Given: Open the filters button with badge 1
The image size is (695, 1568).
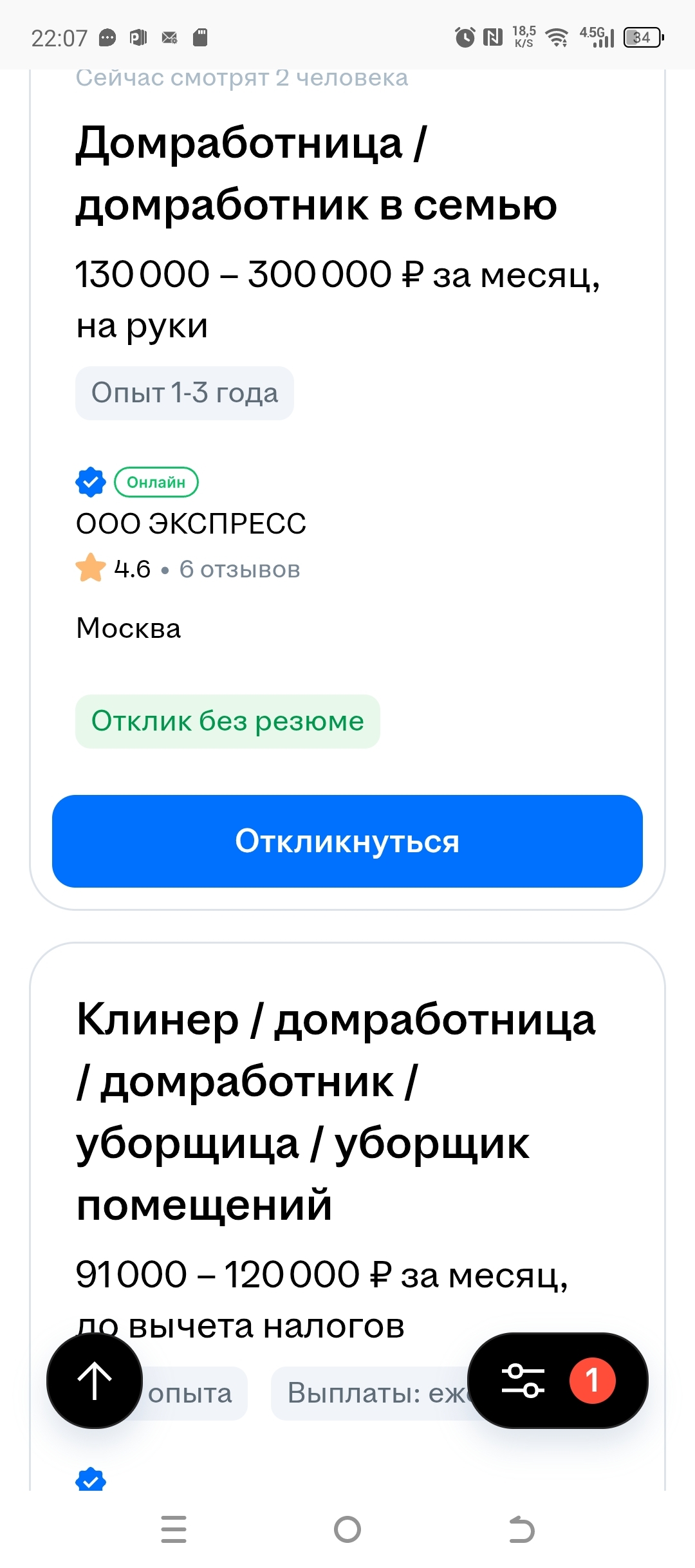Looking at the screenshot, I should (557, 1380).
